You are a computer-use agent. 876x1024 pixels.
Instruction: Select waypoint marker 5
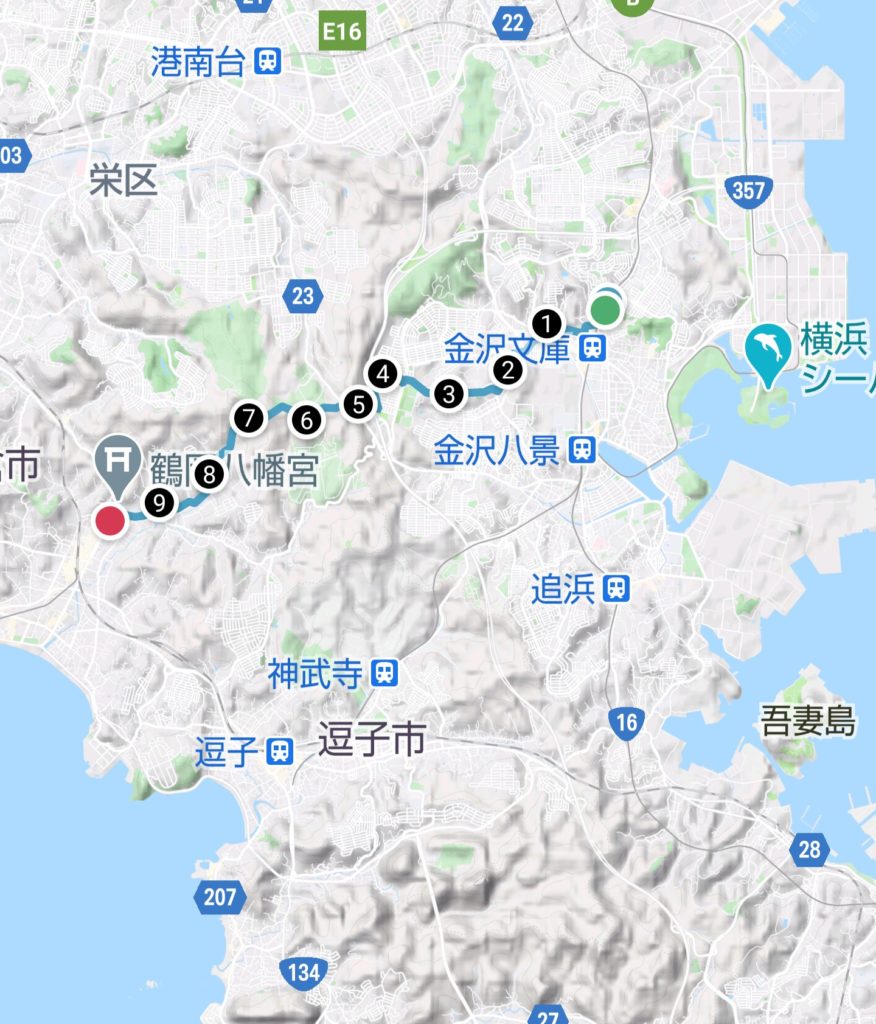pos(358,404)
